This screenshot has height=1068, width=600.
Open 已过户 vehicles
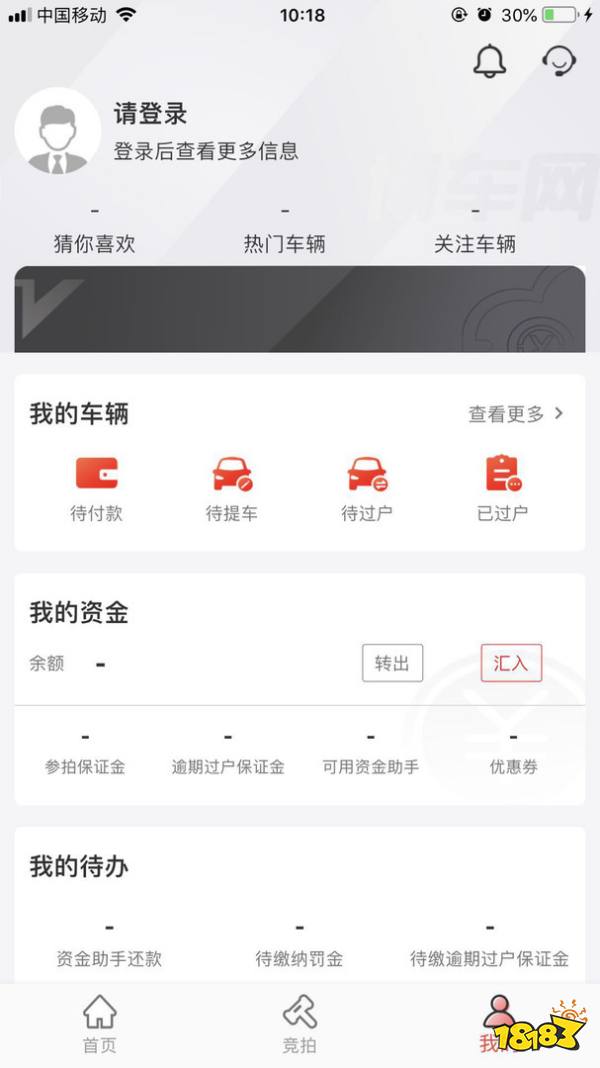503,488
